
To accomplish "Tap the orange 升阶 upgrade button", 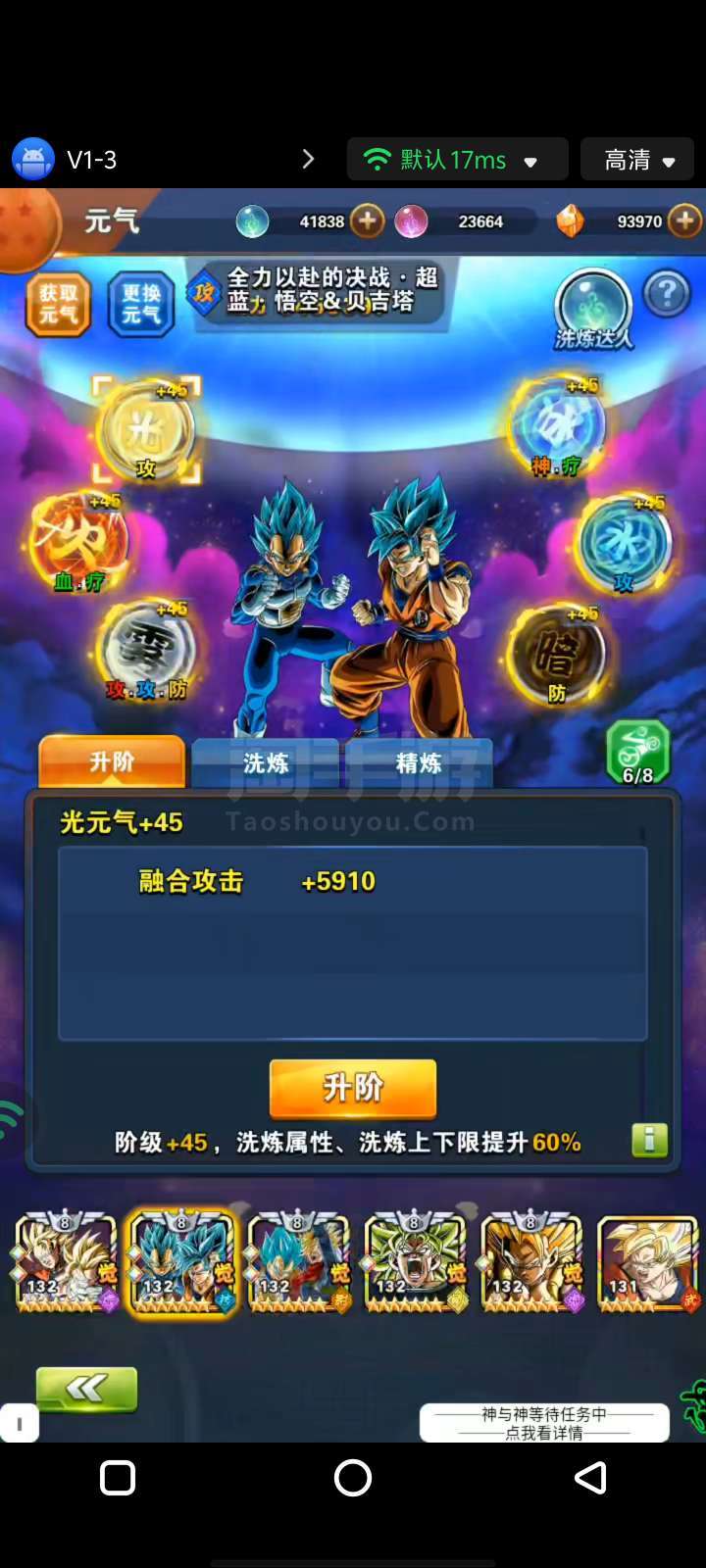I will [352, 1088].
